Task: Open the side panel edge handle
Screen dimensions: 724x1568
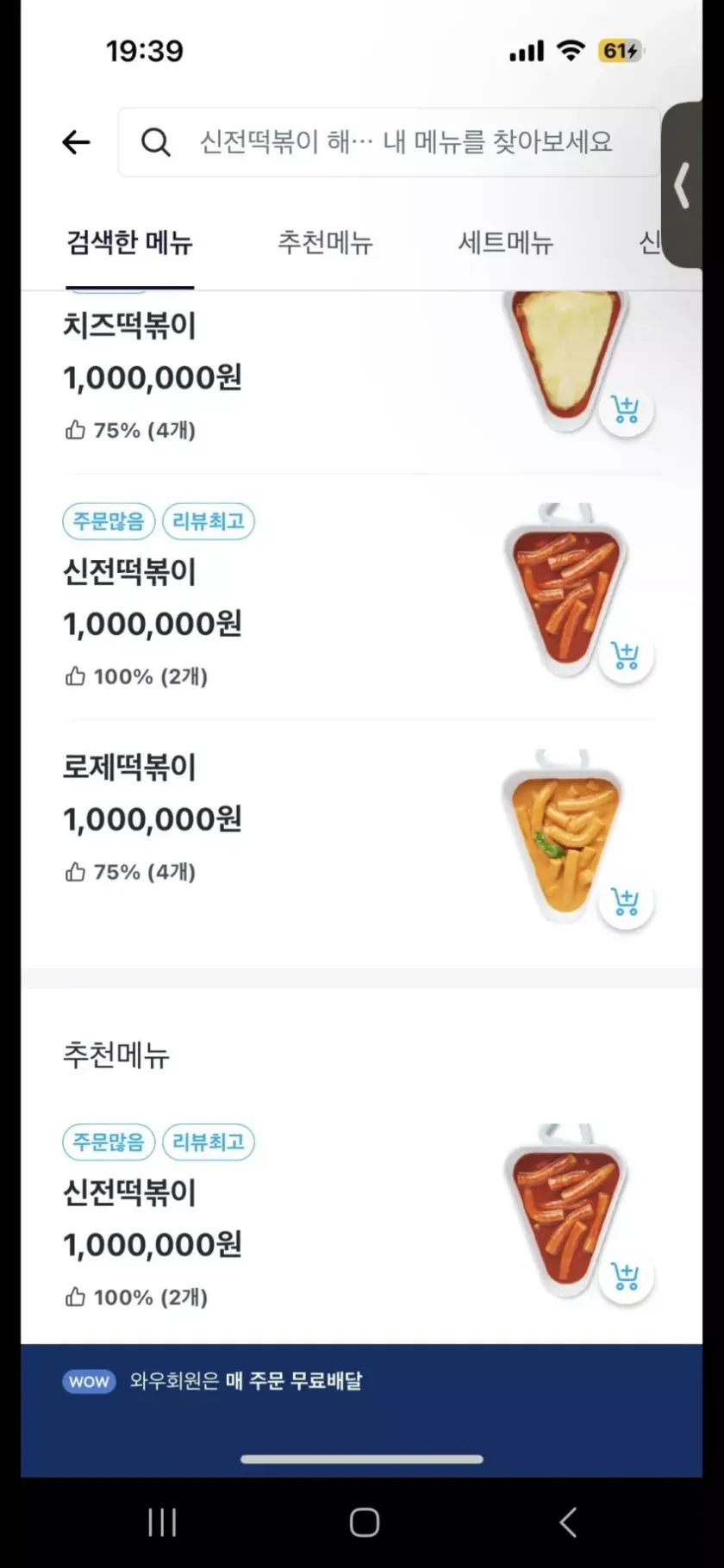Action: pyautogui.click(x=683, y=185)
